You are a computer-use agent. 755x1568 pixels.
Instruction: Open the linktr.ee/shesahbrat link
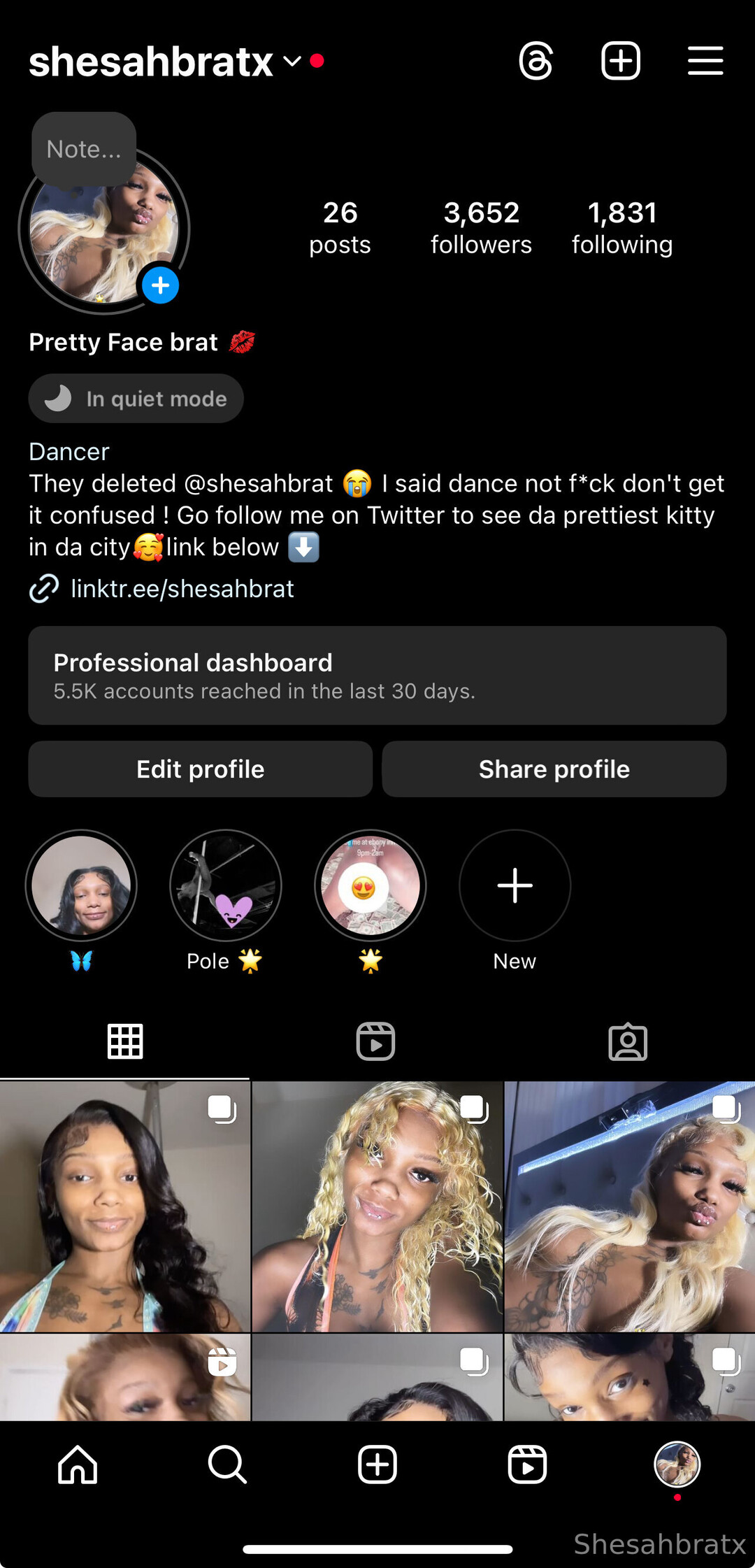pos(182,589)
